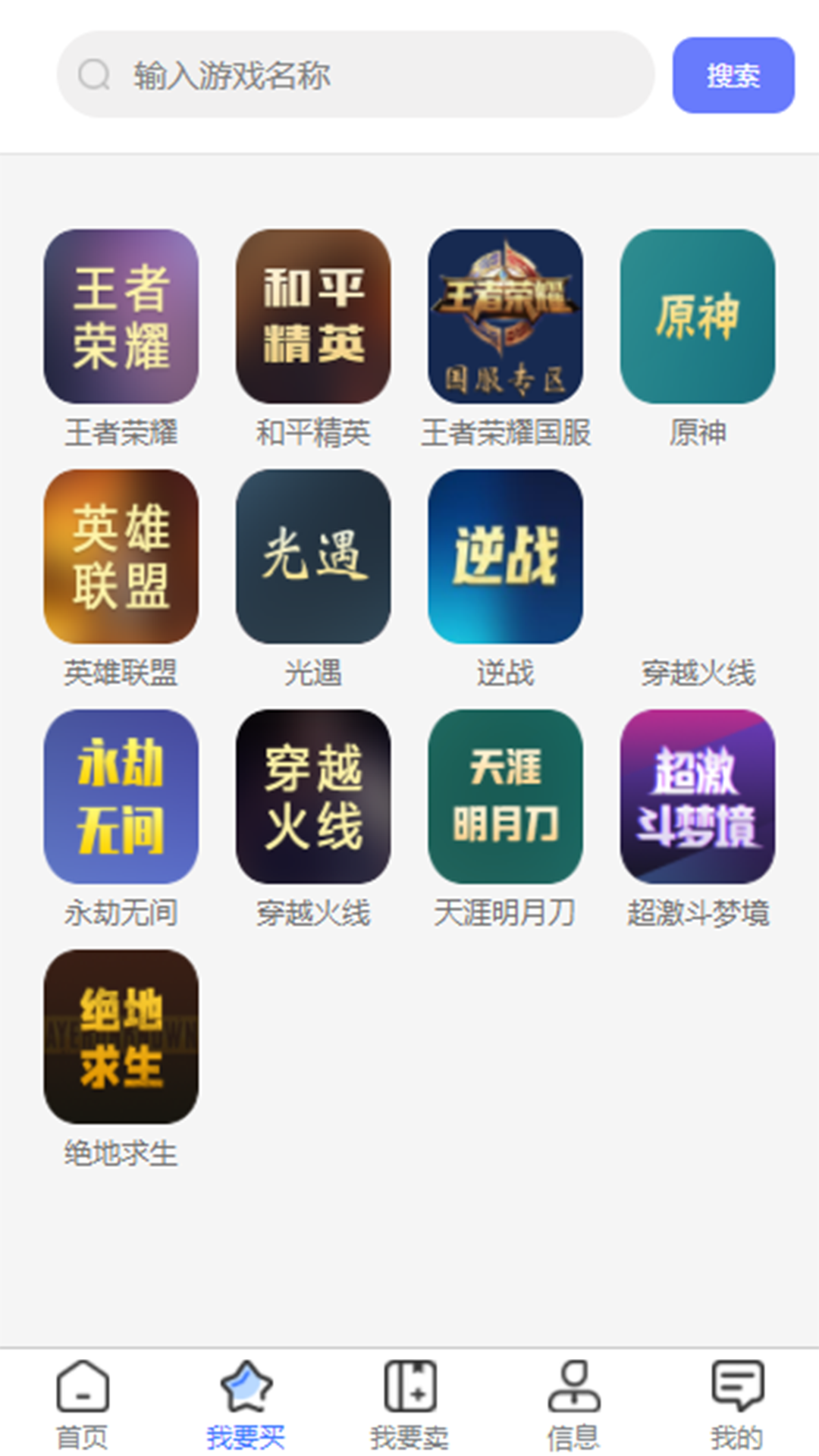The width and height of the screenshot is (819, 1456).
Task: Open the 王者荣耀 game tile
Action: (121, 317)
